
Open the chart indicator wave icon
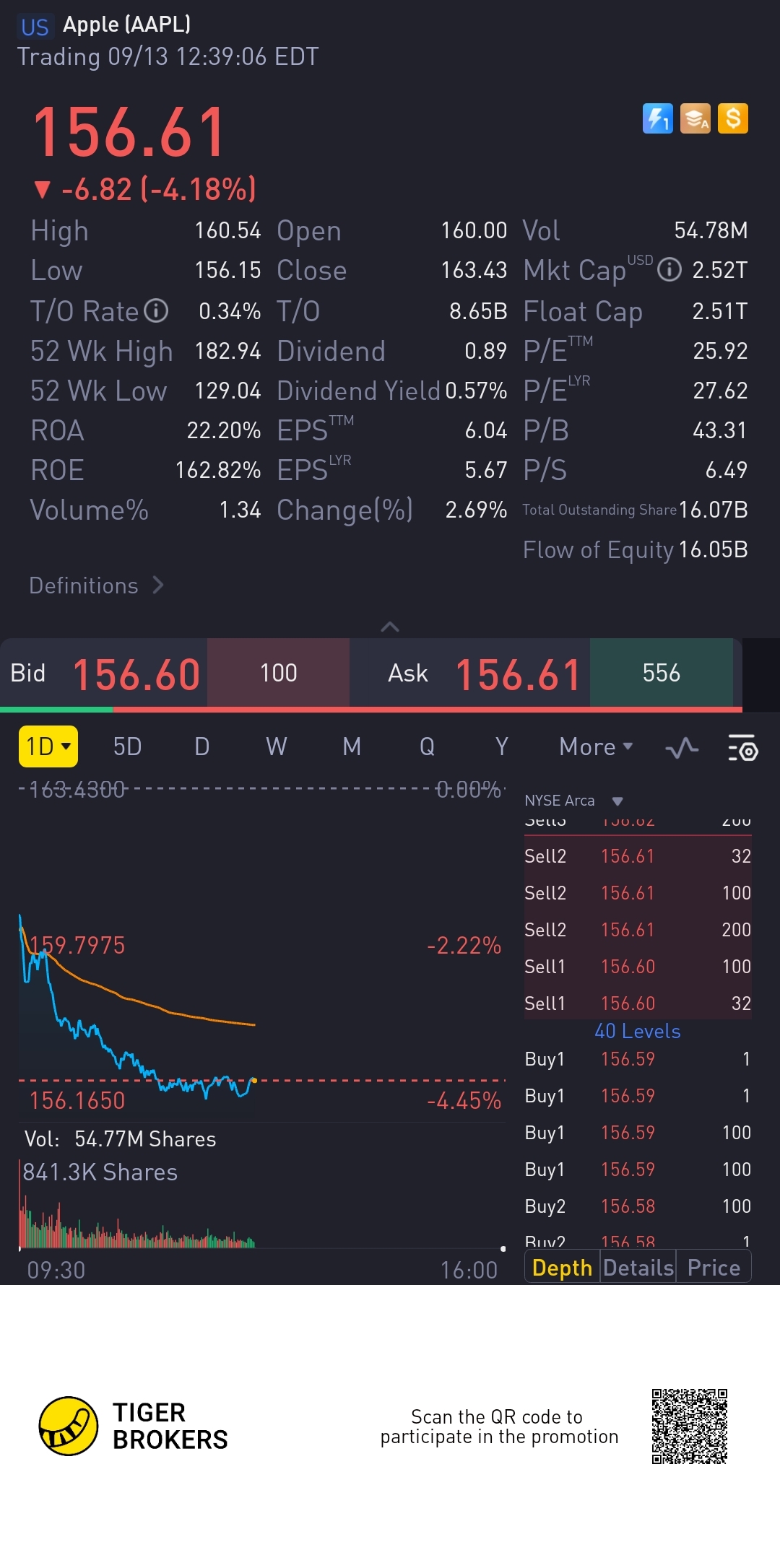(681, 748)
